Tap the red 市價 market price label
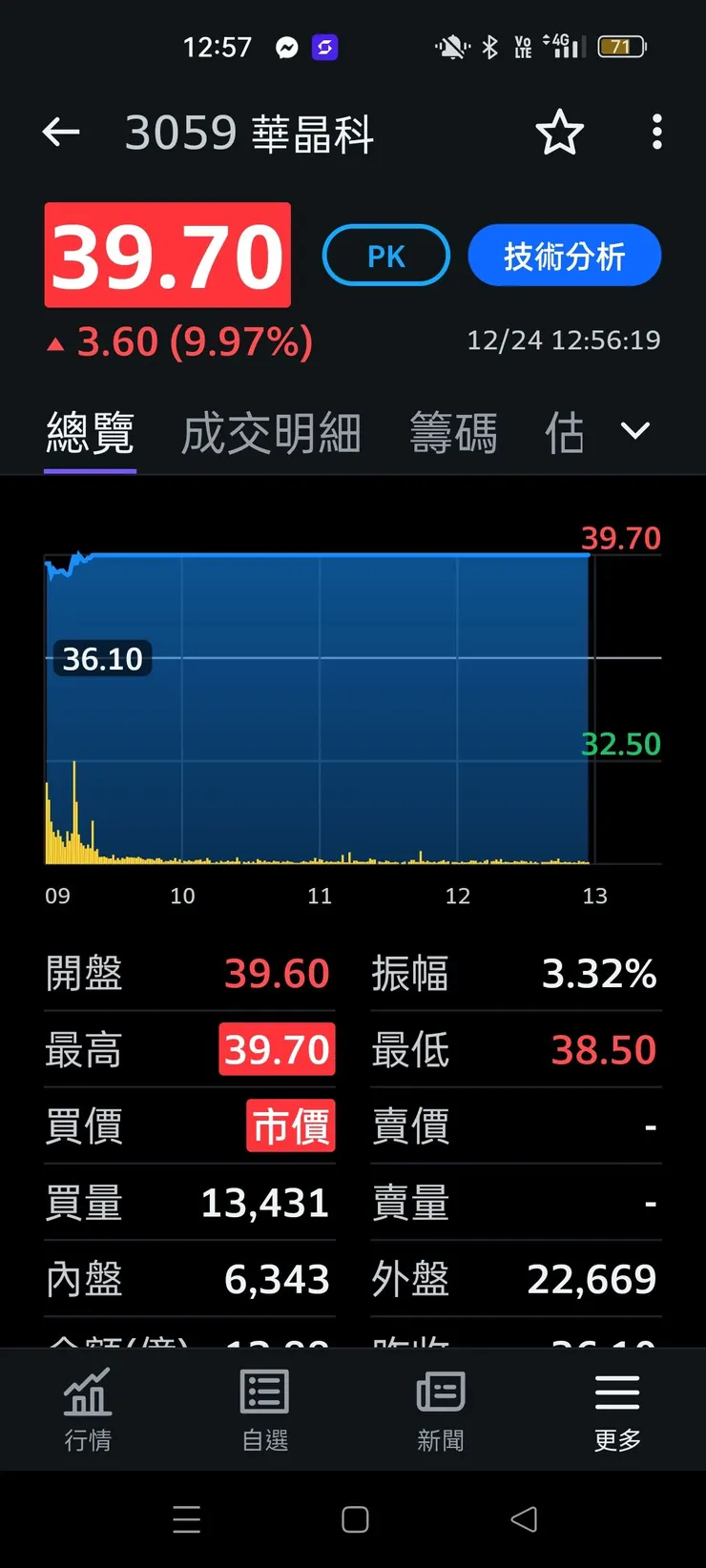Screen dimensions: 706x1568 [291, 1125]
